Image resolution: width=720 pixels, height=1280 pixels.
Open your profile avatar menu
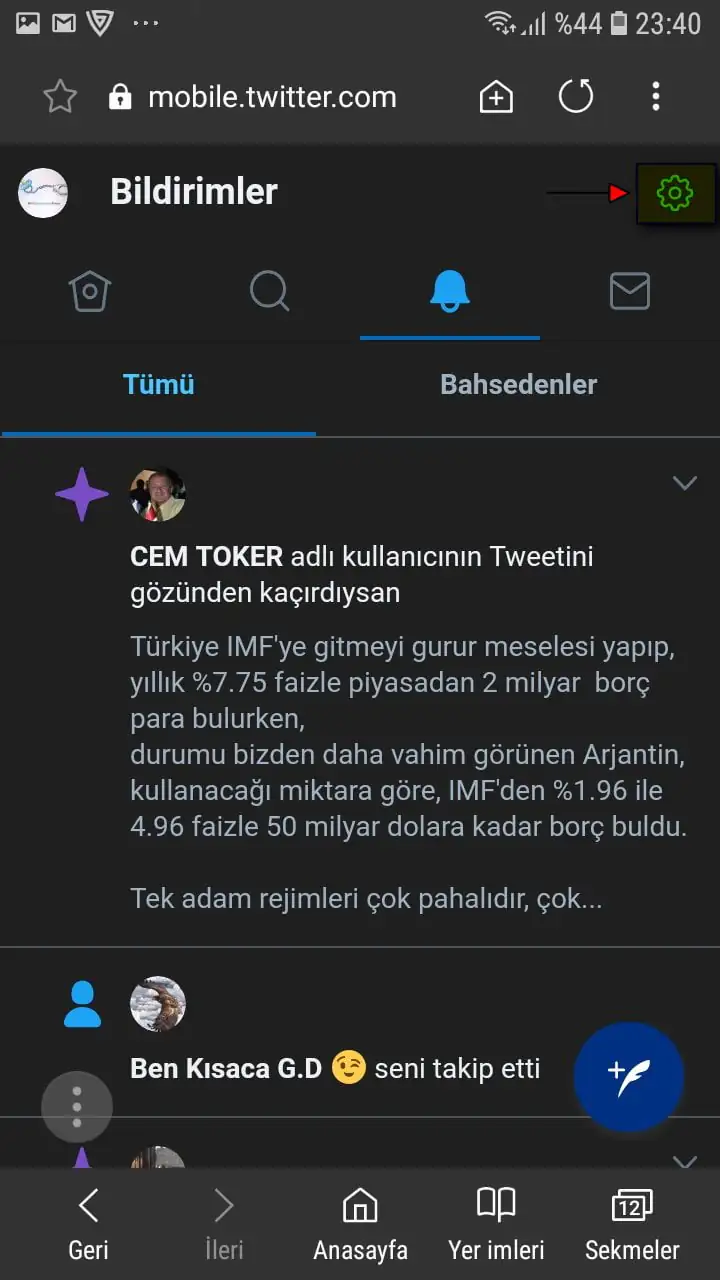click(43, 193)
